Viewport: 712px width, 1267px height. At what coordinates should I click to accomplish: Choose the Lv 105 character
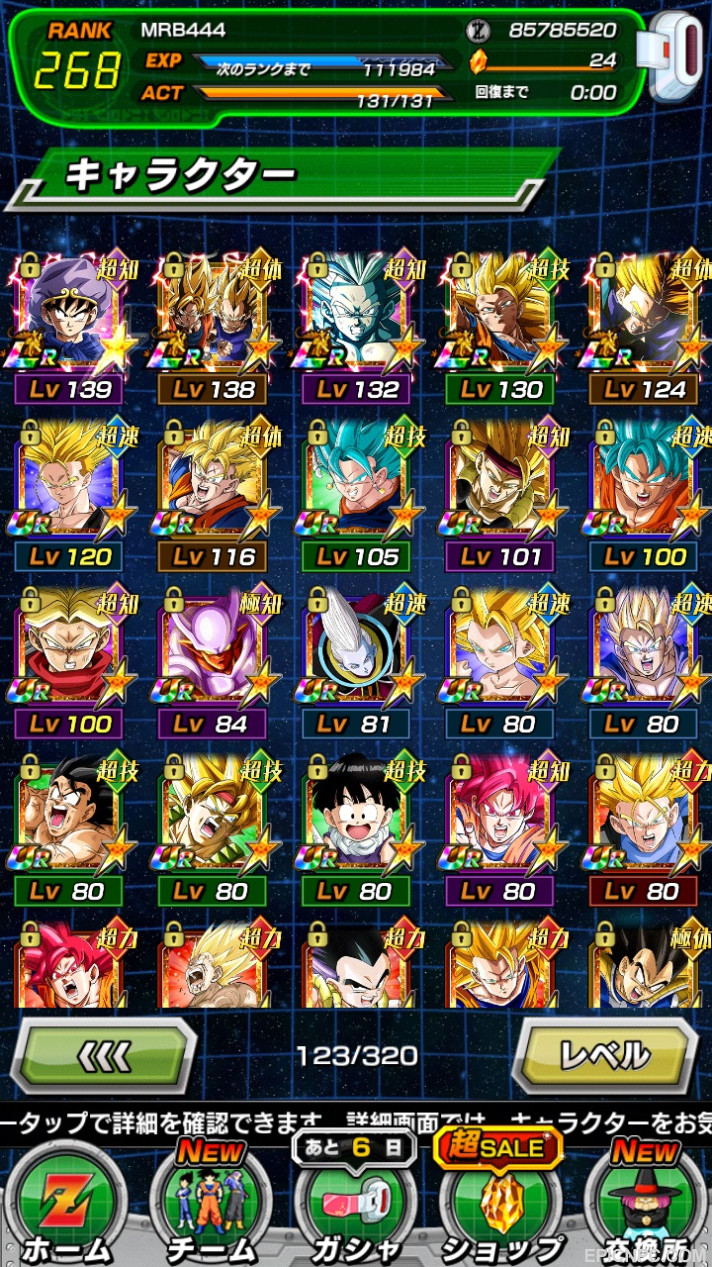coord(358,496)
